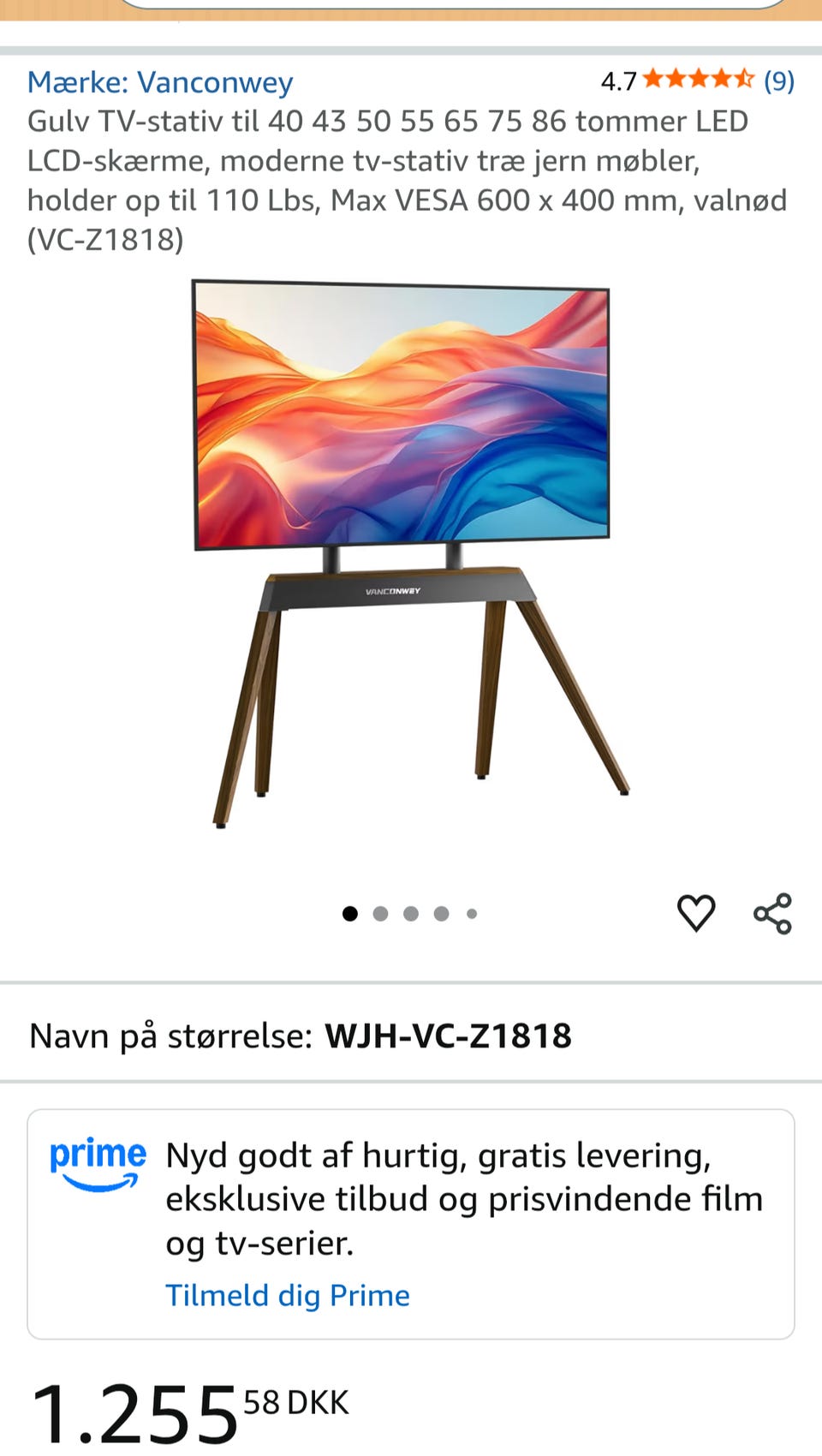Open sharing options via the share icon
Screen dimensions: 822x1456
pos(771,912)
